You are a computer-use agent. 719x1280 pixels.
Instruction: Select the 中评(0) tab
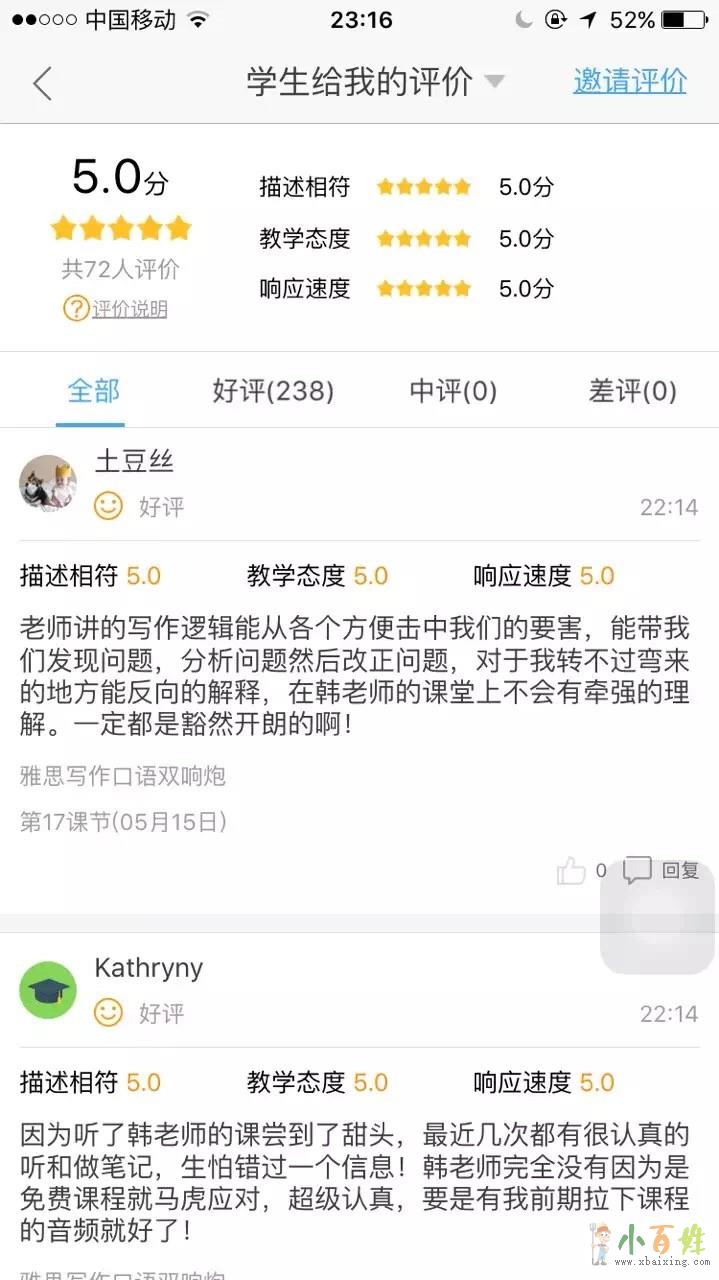[x=453, y=391]
